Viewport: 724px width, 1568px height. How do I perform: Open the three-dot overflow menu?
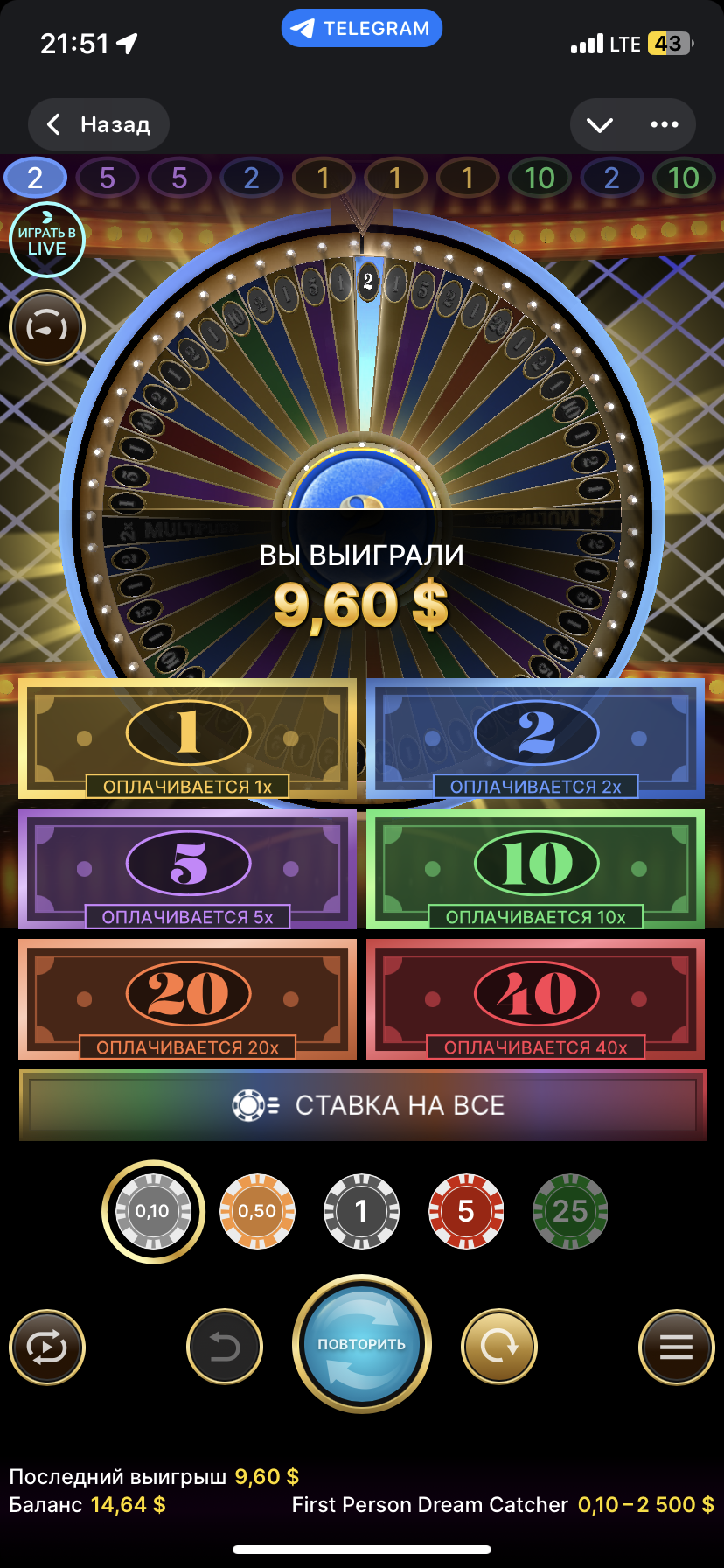click(x=665, y=125)
